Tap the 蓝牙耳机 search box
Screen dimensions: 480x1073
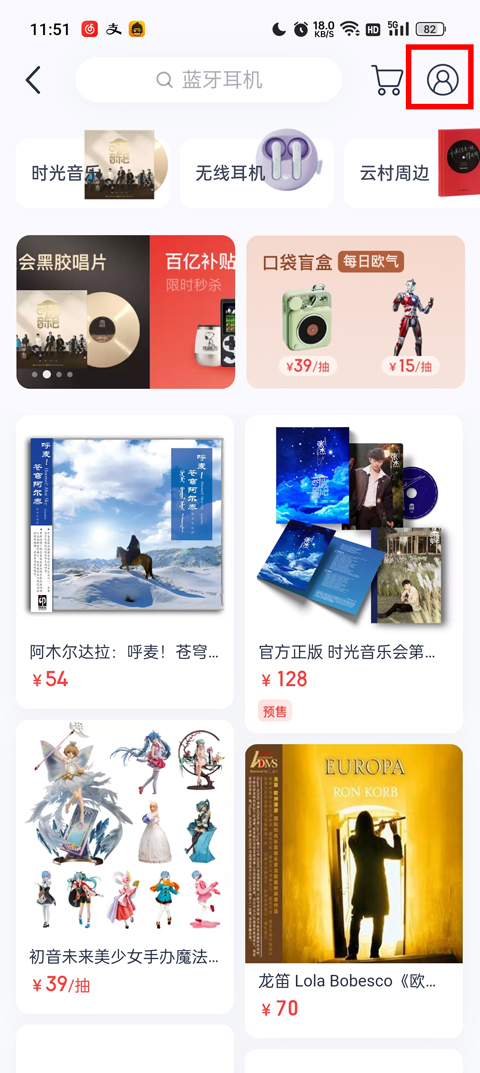pos(209,80)
